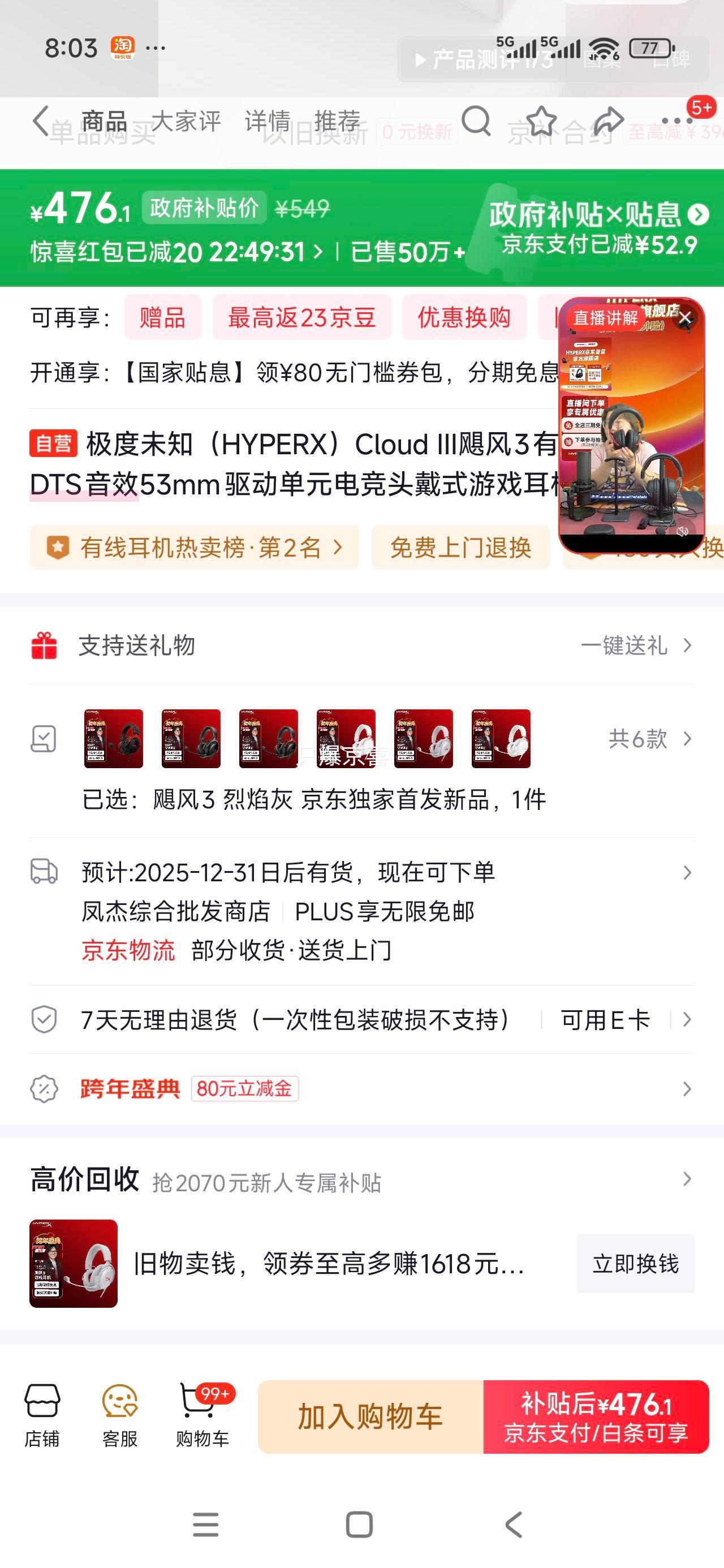The width and height of the screenshot is (724, 1568).
Task: Contact 客服 customer service
Action: (119, 1416)
